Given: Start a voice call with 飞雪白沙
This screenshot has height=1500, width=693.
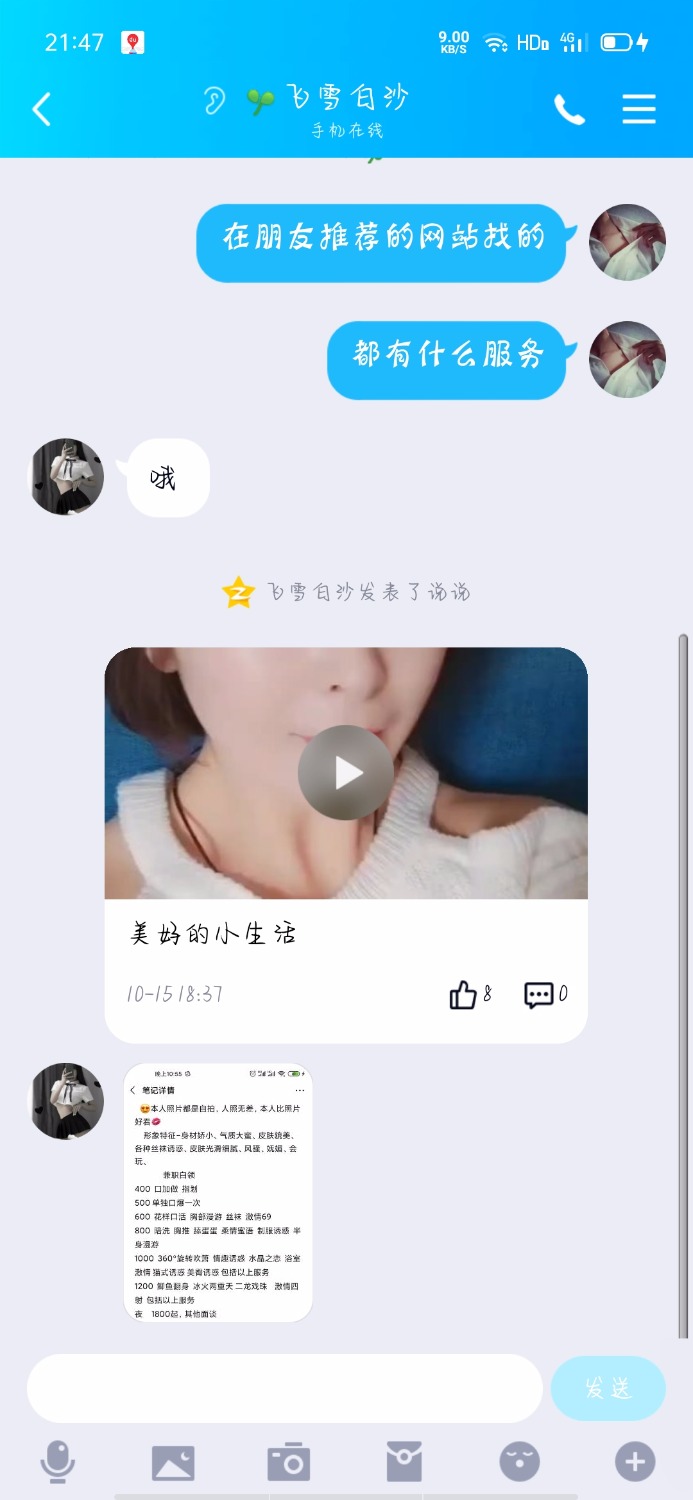Looking at the screenshot, I should 569,109.
